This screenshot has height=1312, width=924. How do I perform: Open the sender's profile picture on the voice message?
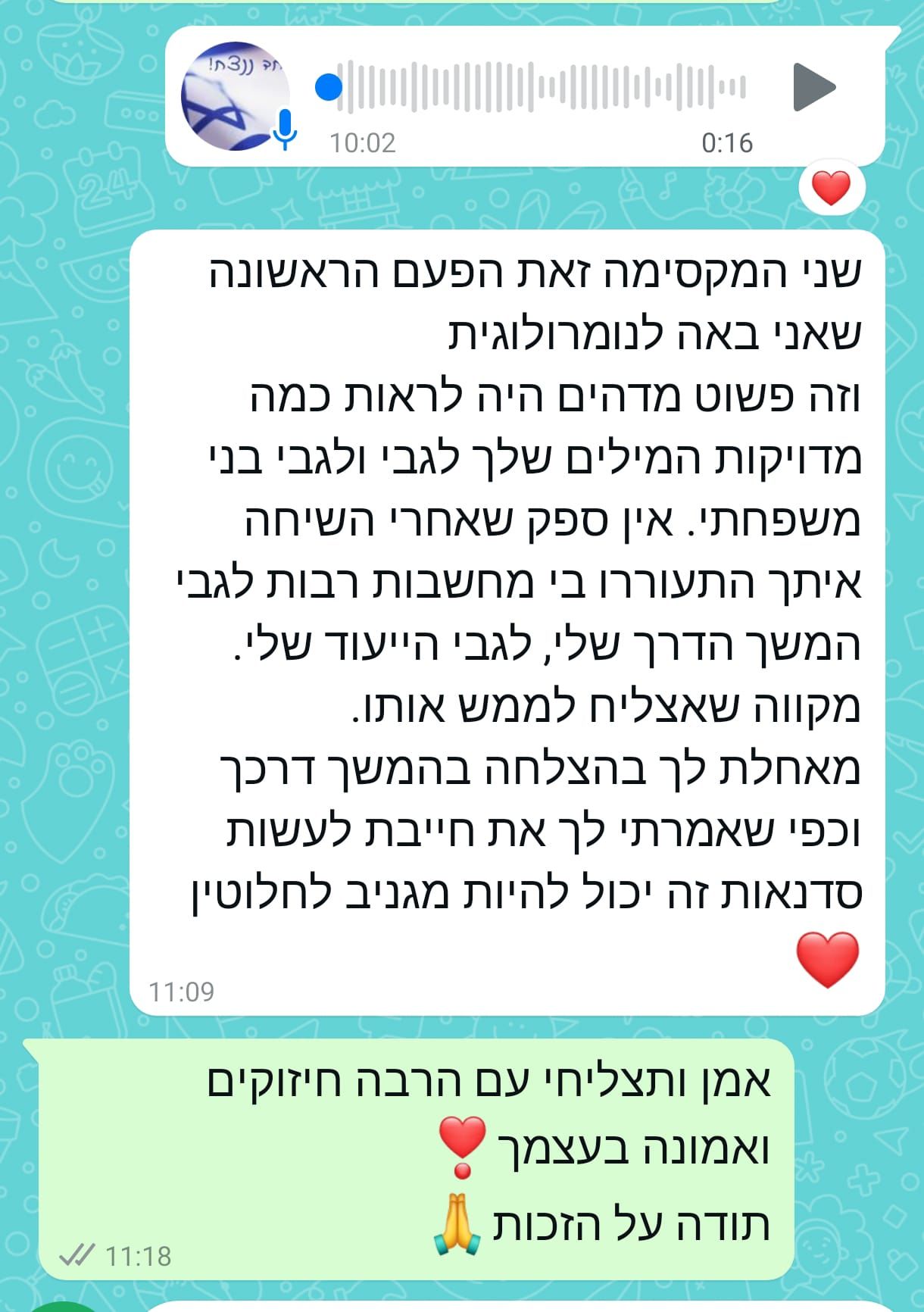[x=236, y=96]
